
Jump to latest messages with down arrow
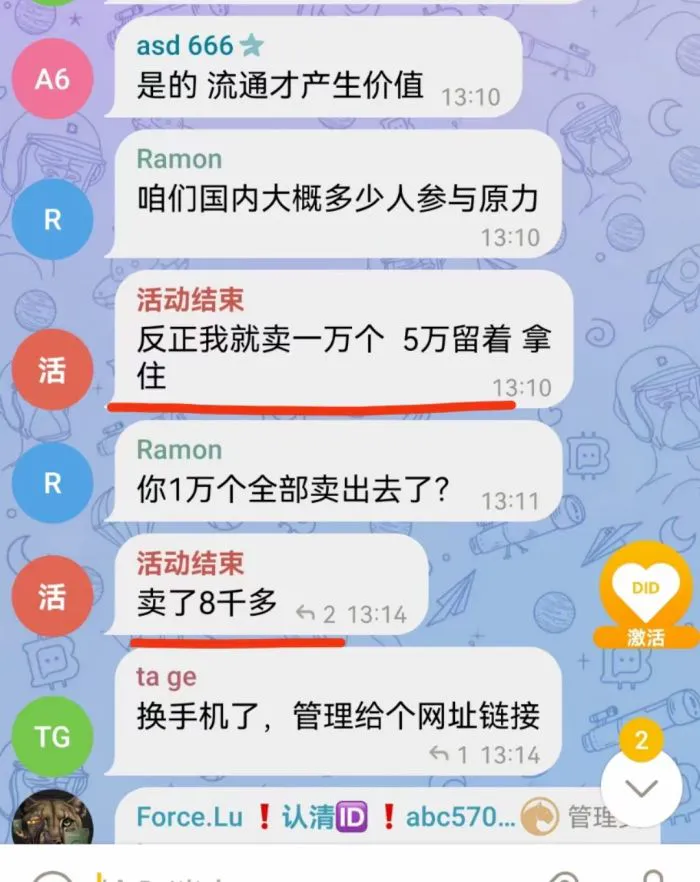[x=641, y=787]
